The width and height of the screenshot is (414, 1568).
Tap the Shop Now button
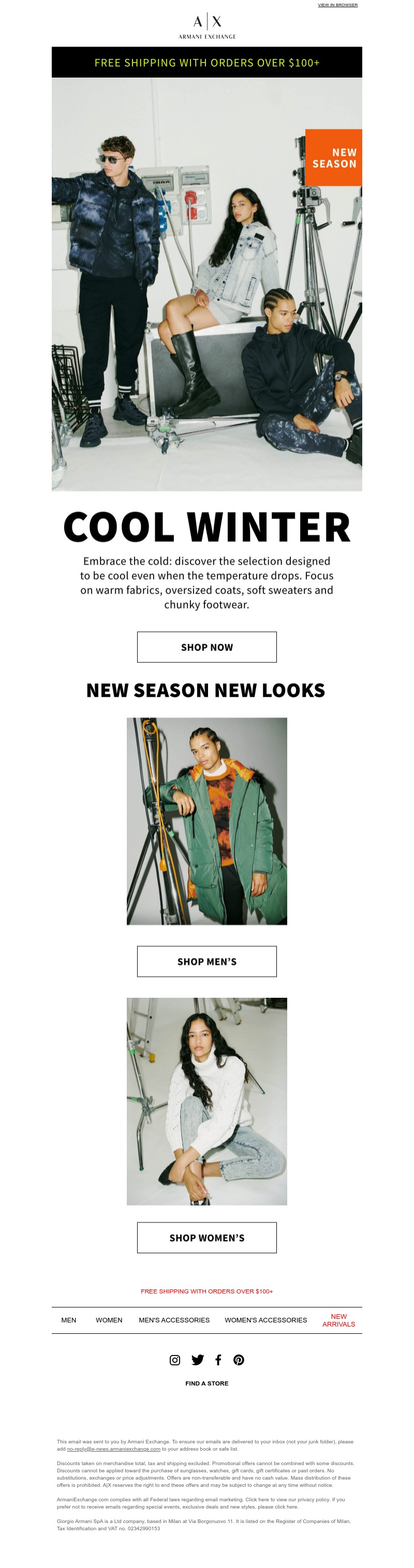coord(206,647)
